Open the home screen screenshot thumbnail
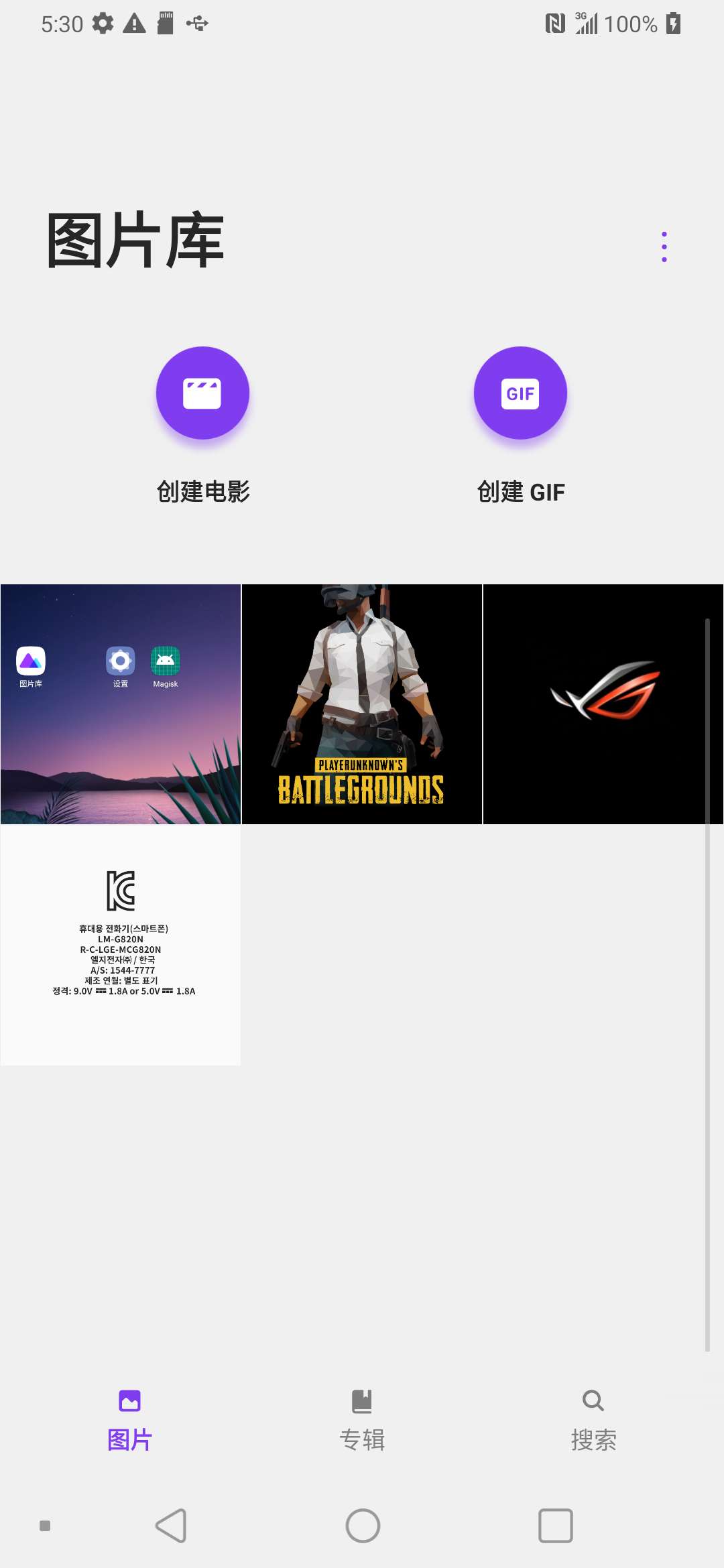The image size is (724, 1568). click(x=121, y=704)
